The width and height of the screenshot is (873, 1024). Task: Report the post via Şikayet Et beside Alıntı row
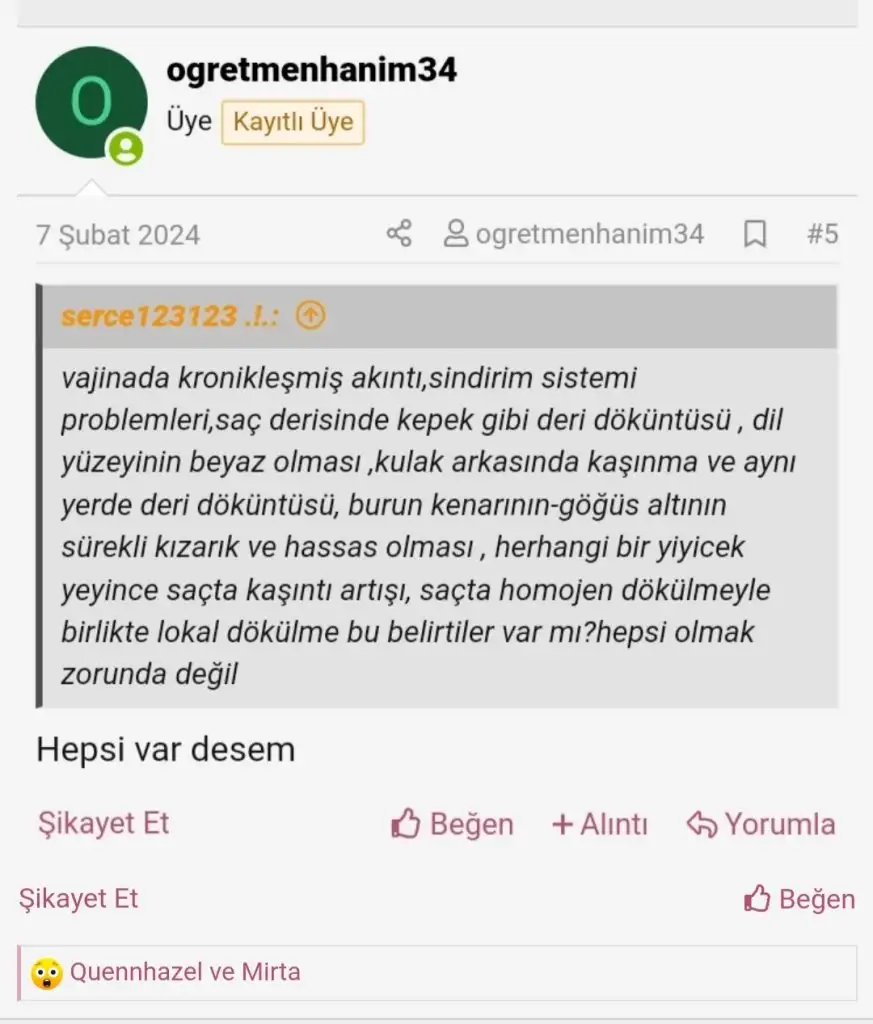coord(103,823)
